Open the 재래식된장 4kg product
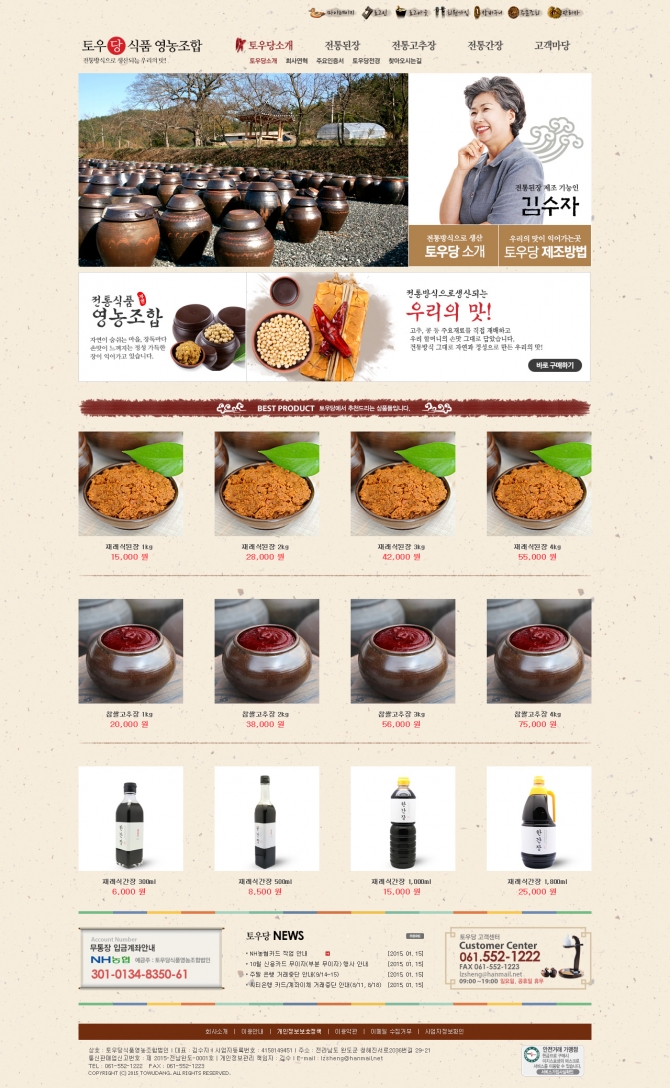The width and height of the screenshot is (670, 1088). tap(539, 483)
